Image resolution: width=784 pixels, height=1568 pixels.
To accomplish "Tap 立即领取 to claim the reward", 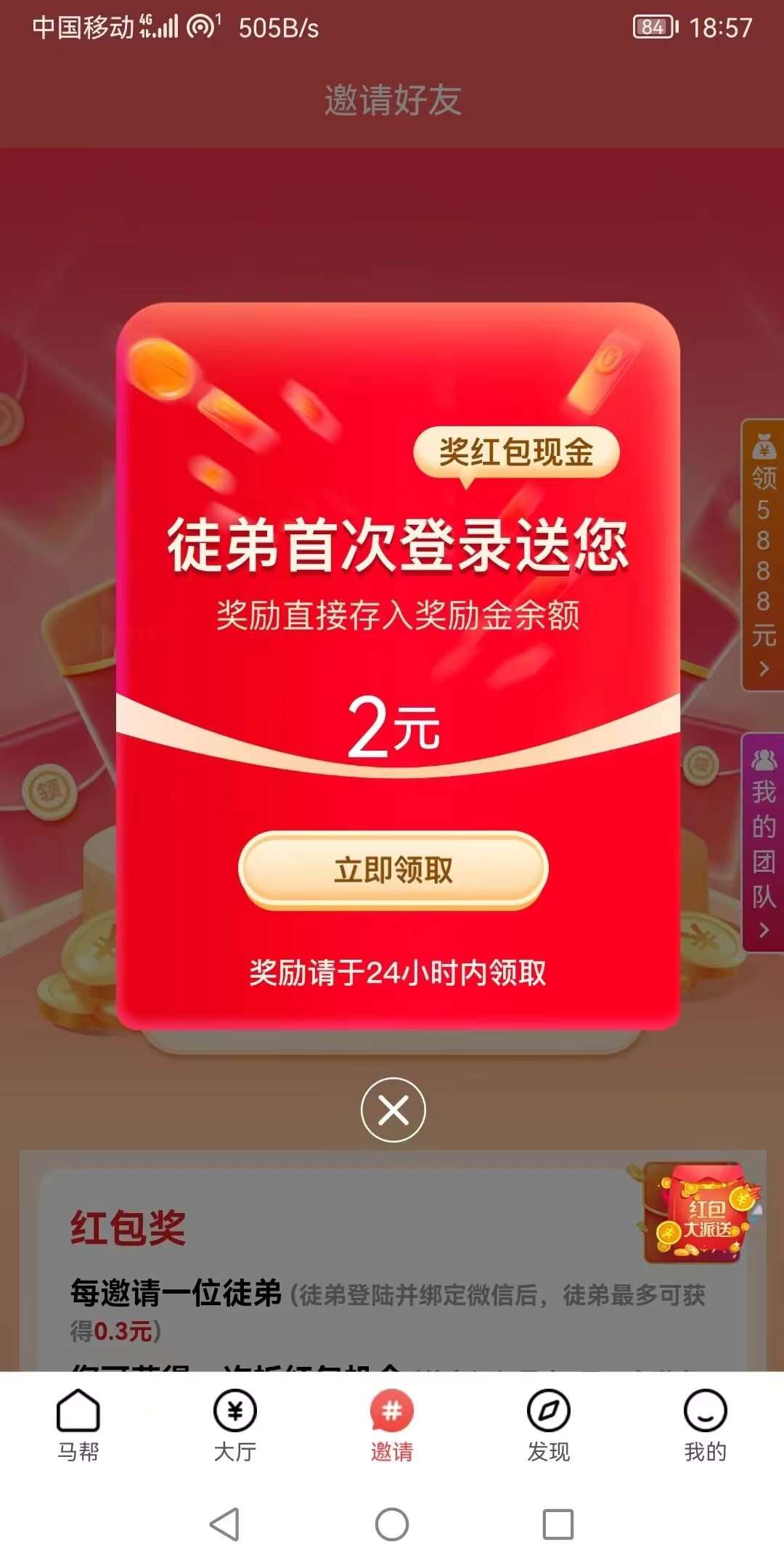I will pyautogui.click(x=393, y=870).
